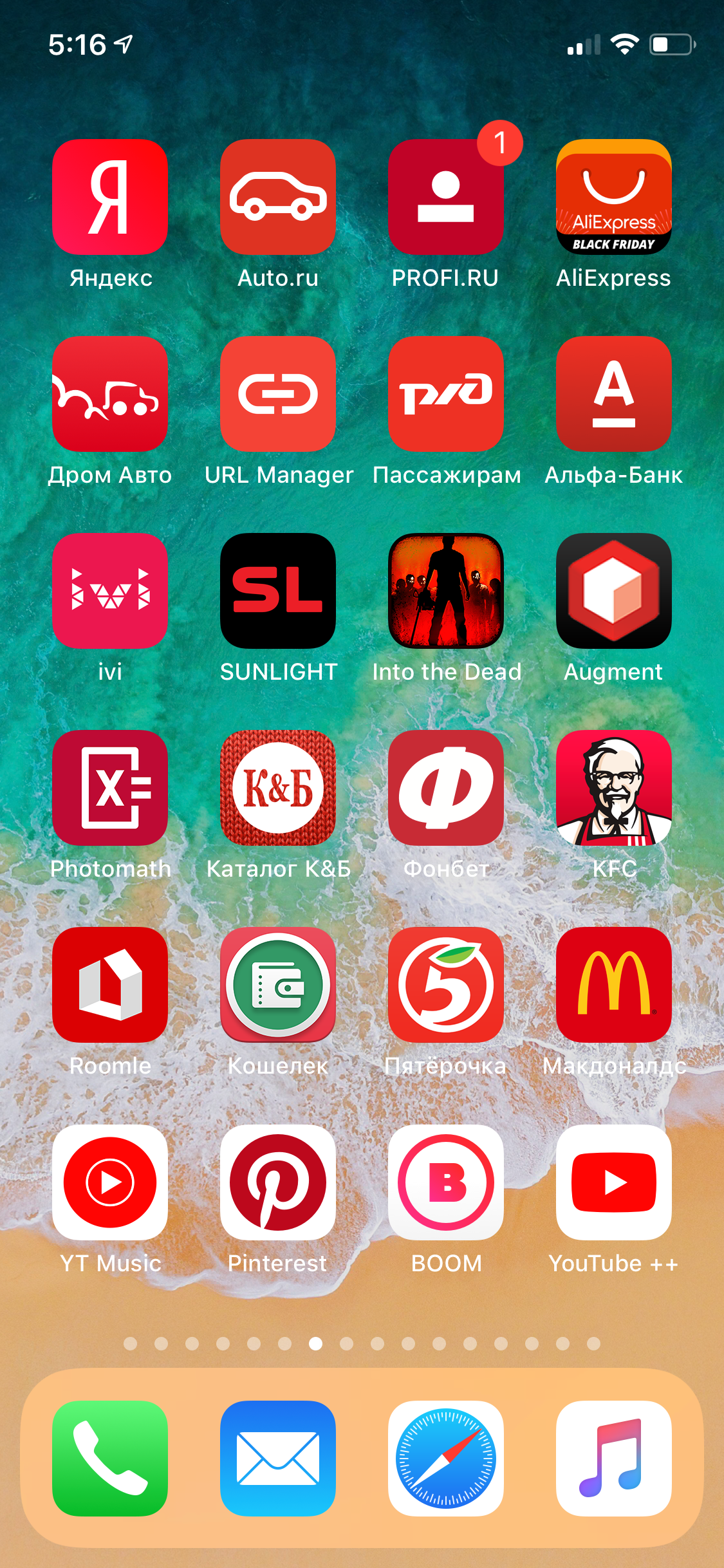Open SUNLIGHT app

click(x=278, y=591)
